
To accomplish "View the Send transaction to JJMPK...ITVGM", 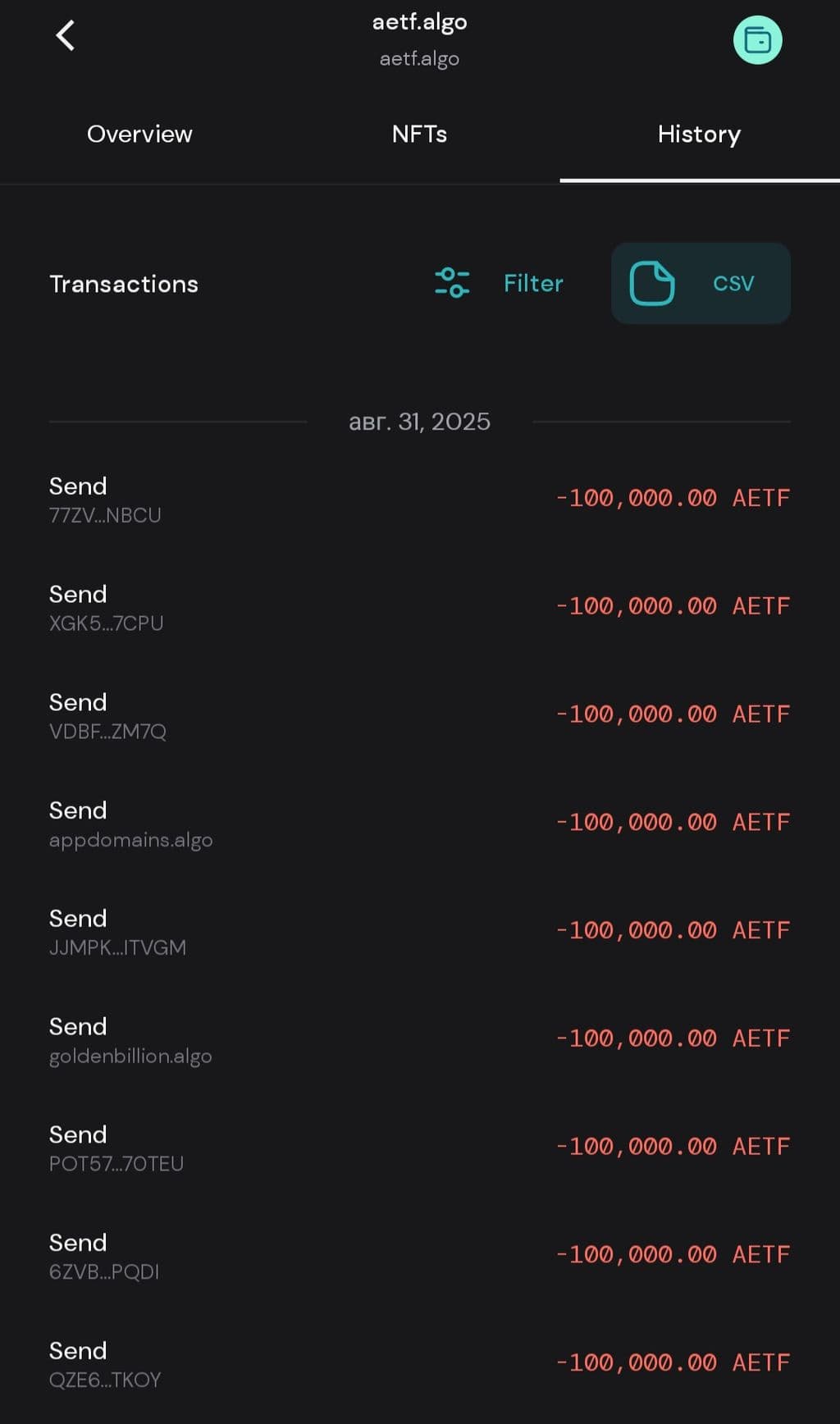I will click(419, 932).
